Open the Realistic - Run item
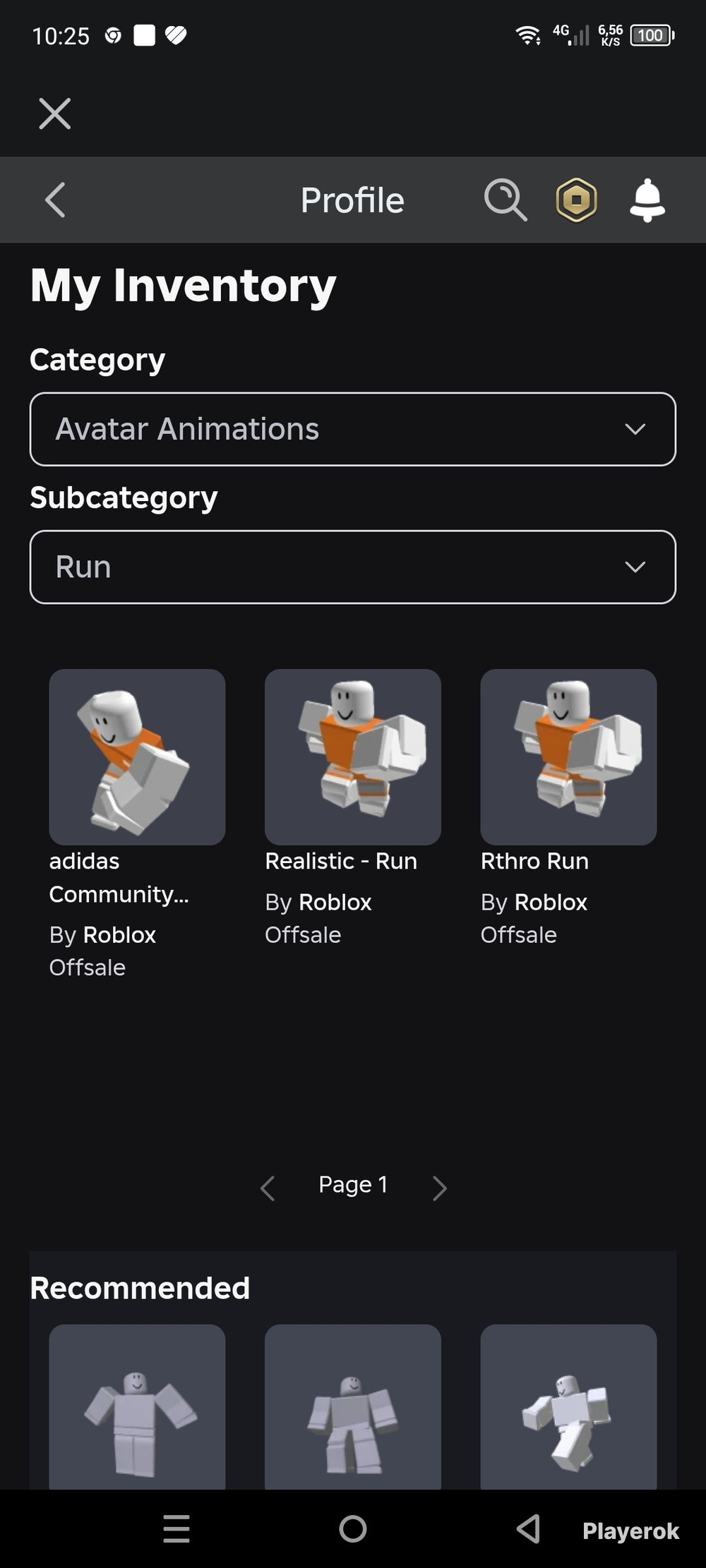The image size is (706, 1568). point(353,757)
